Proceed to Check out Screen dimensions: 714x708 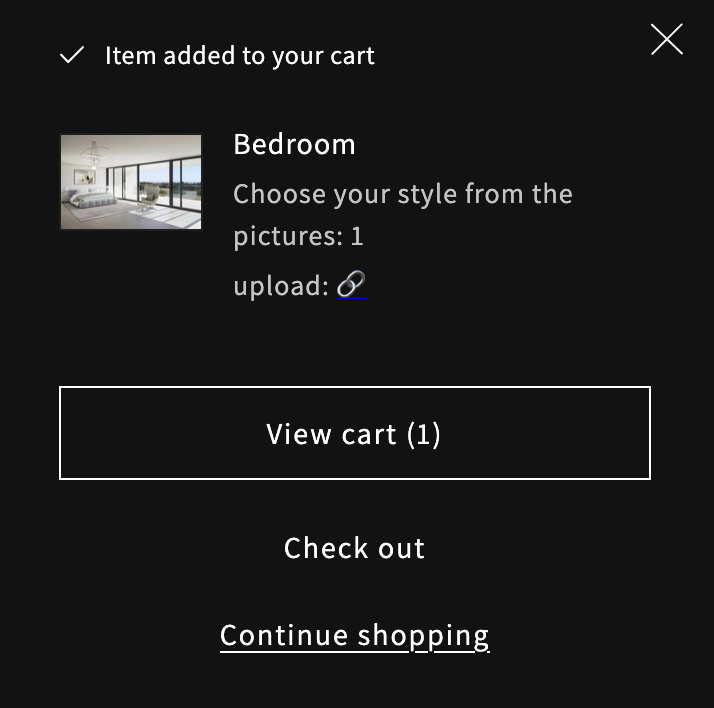(354, 548)
